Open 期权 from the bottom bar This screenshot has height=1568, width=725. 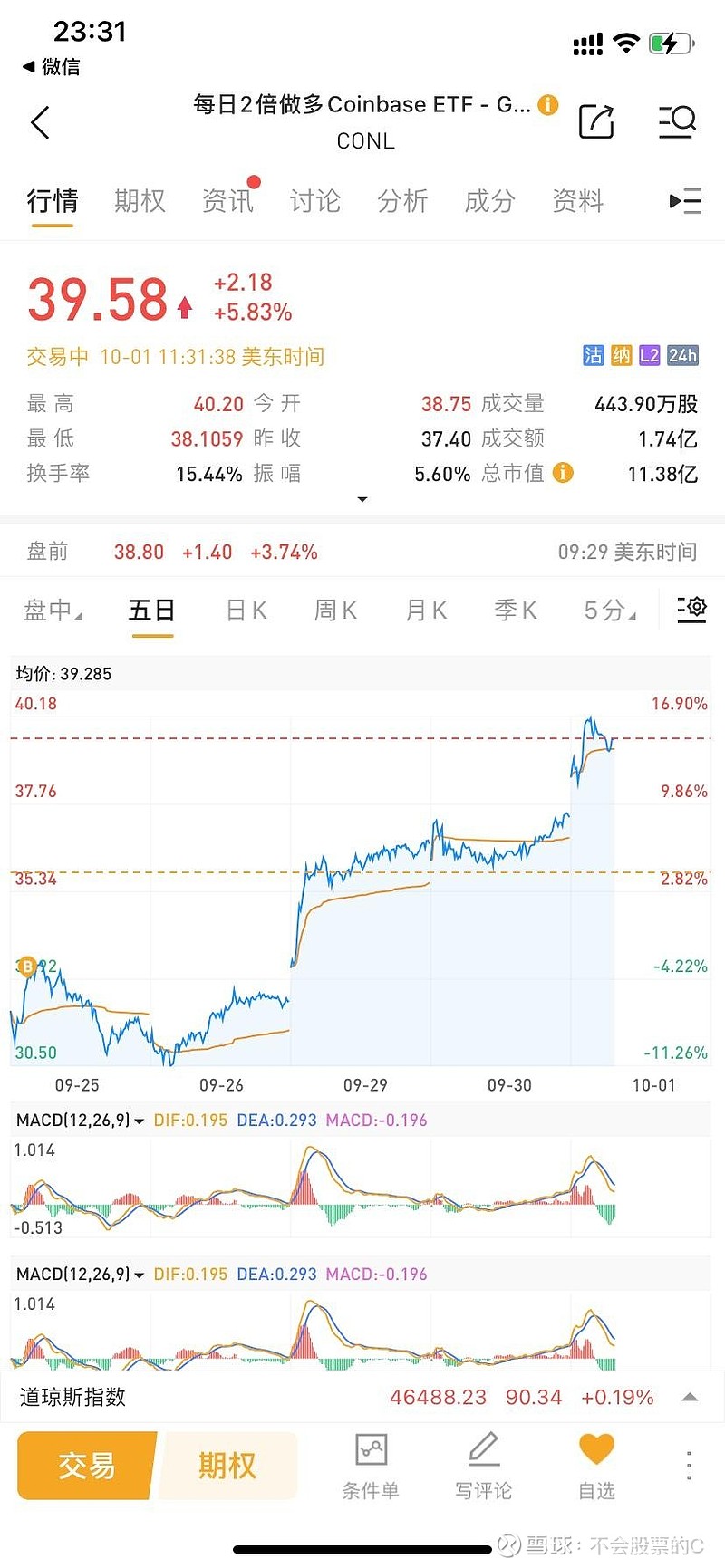coord(227,1465)
